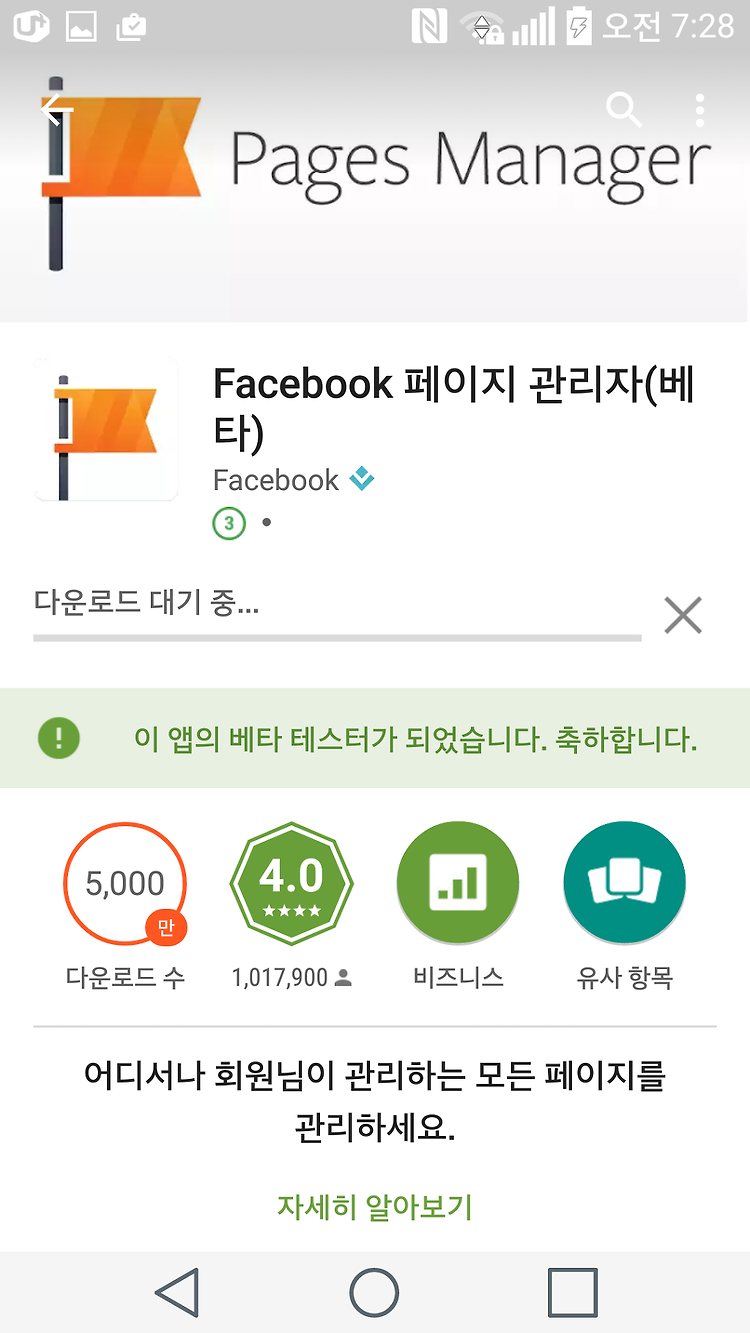Tap the 3+ content rating badge

click(229, 523)
